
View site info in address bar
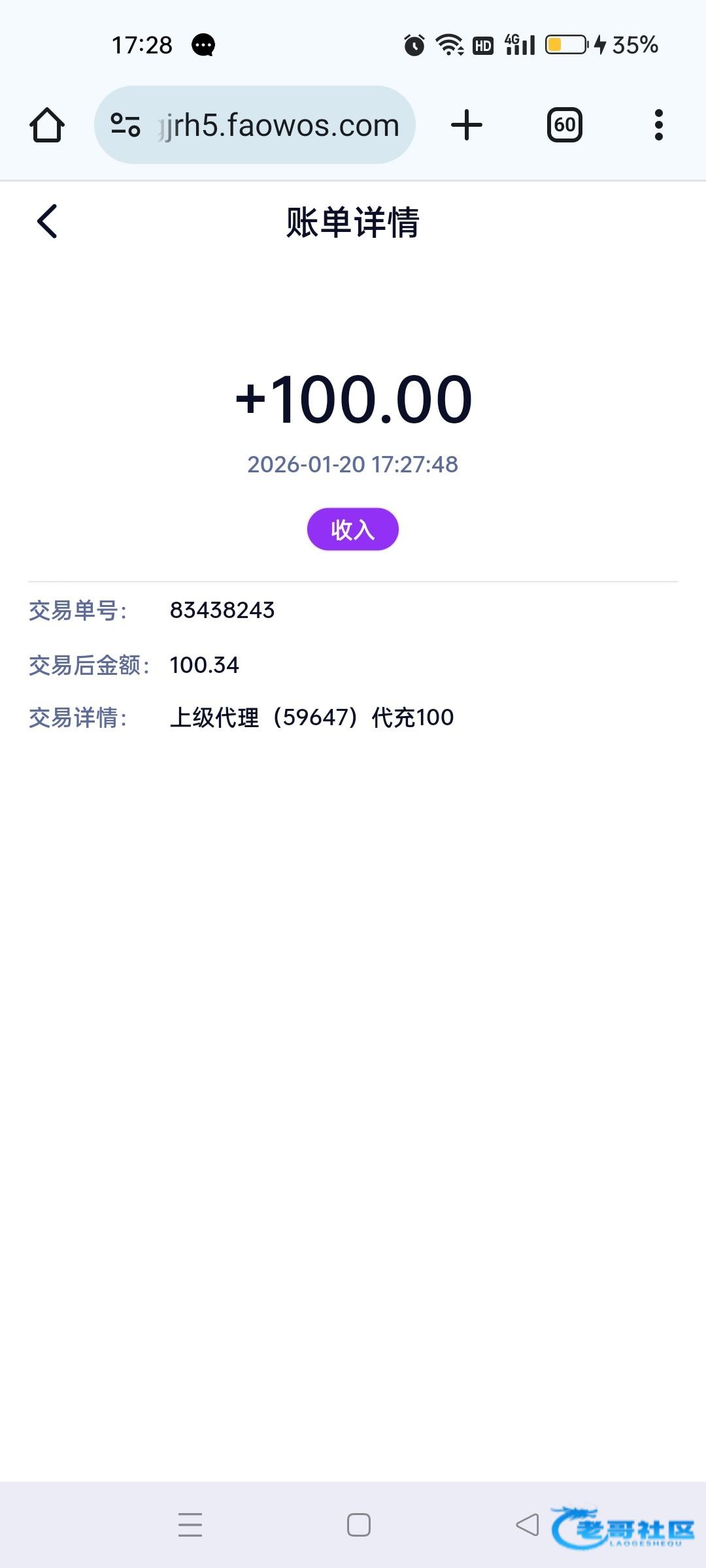pos(126,125)
